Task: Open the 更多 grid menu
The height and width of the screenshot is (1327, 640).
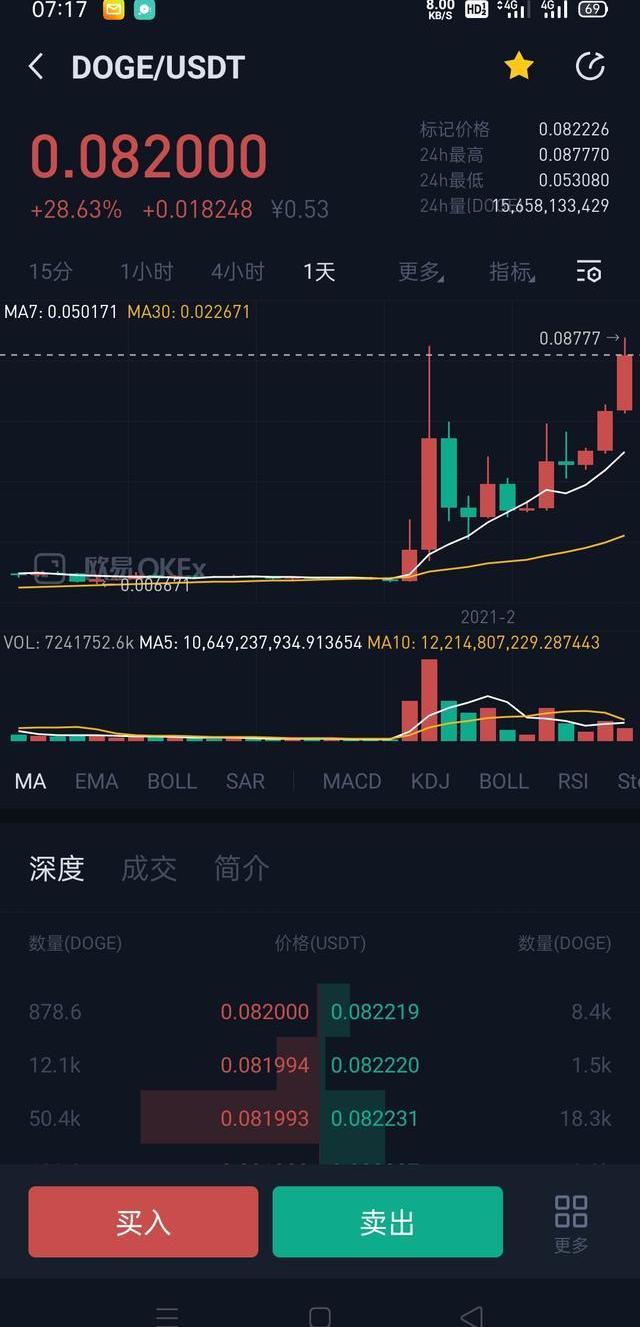Action: coord(571,1222)
